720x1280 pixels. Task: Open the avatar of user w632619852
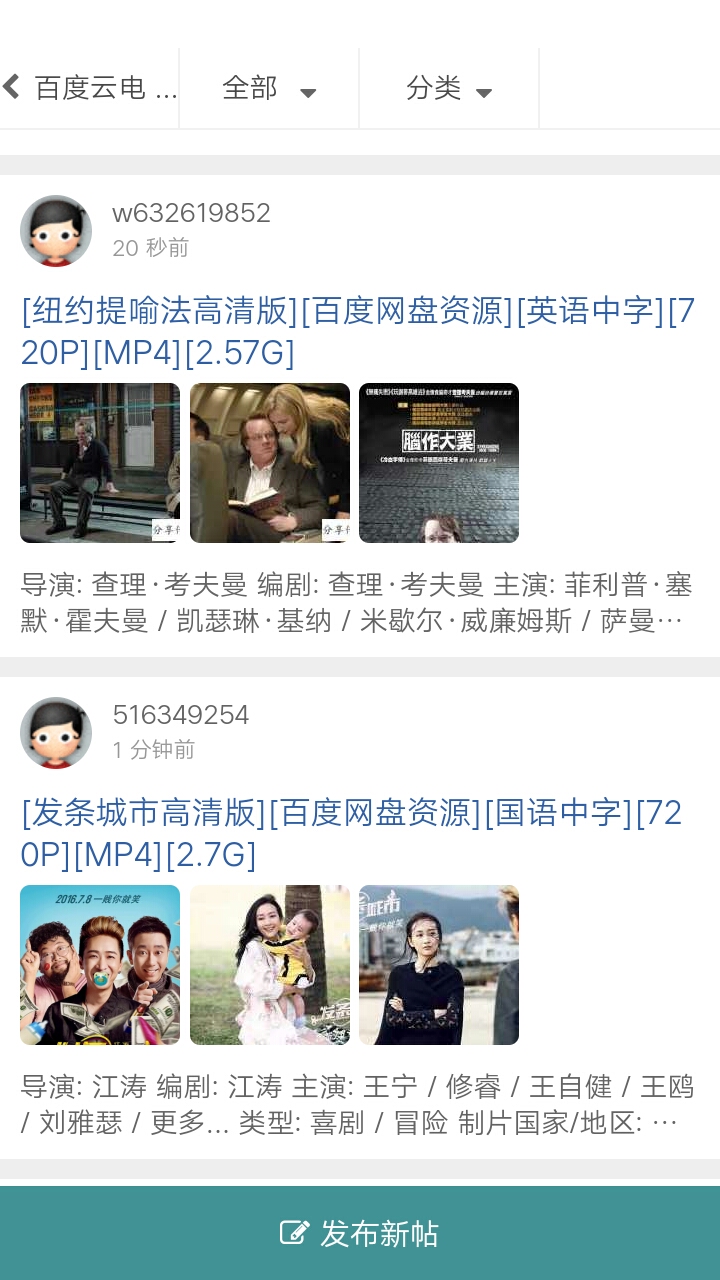point(56,231)
